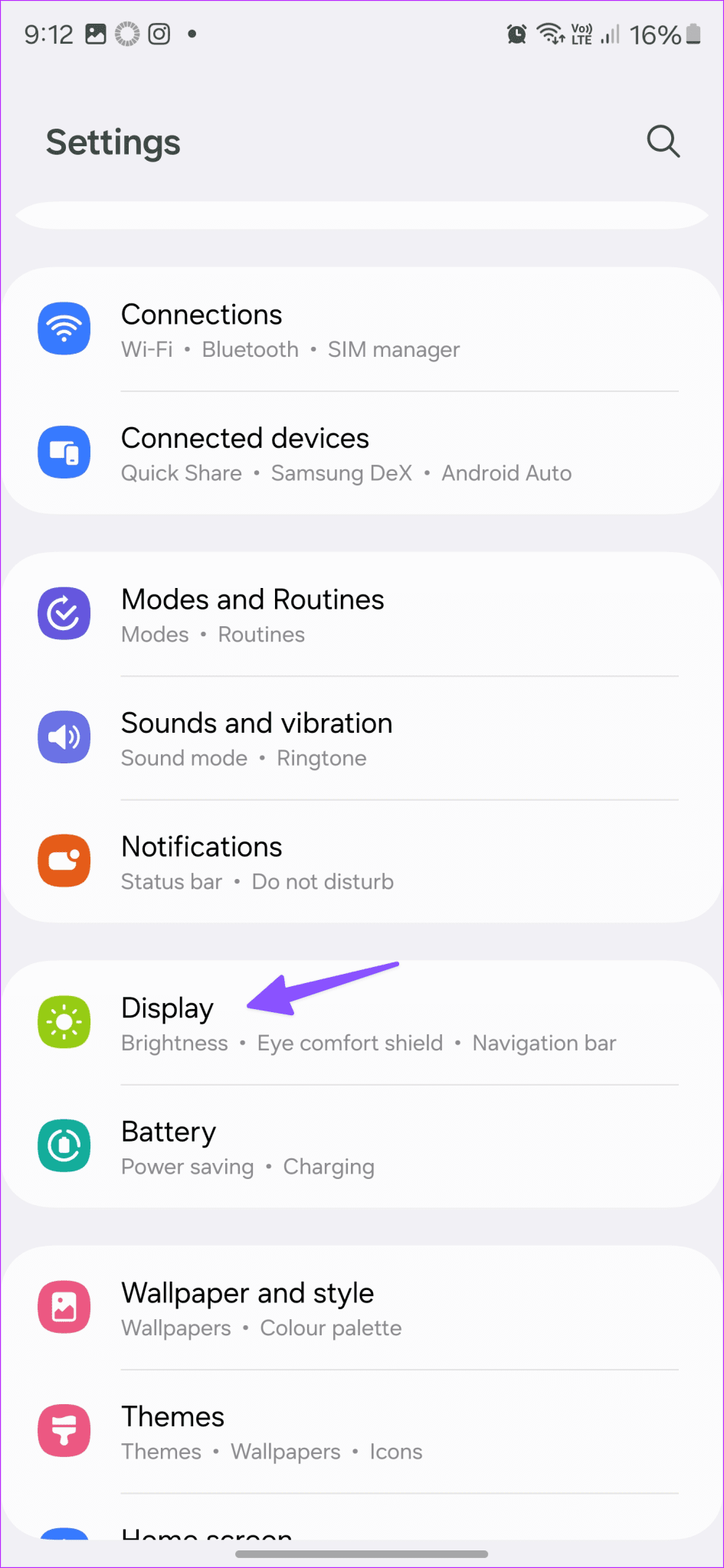Image resolution: width=724 pixels, height=1568 pixels.
Task: Tap the pink Wallpaper and style icon
Action: 64,1307
